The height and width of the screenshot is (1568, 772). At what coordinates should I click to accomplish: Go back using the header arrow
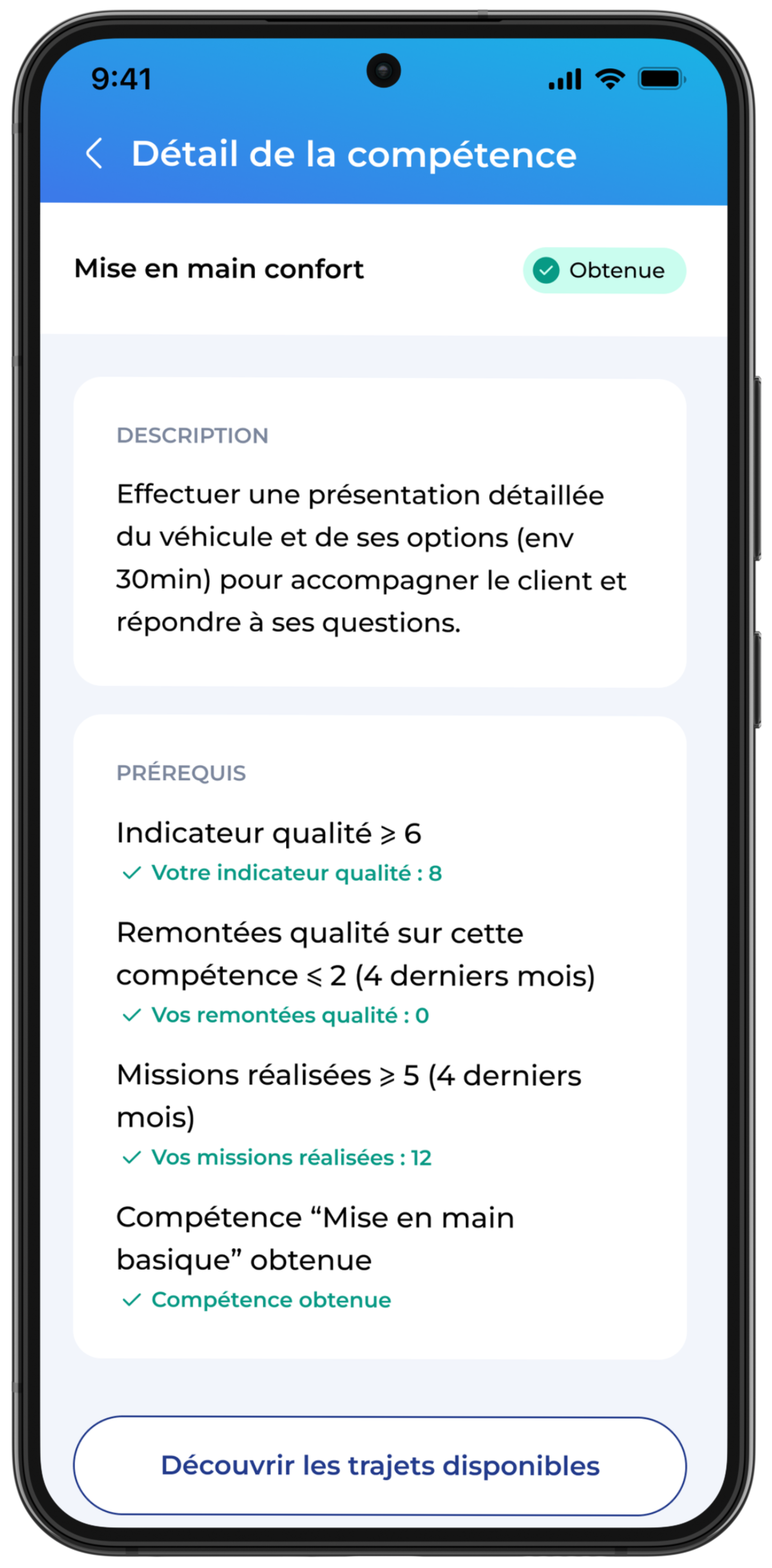[x=94, y=153]
